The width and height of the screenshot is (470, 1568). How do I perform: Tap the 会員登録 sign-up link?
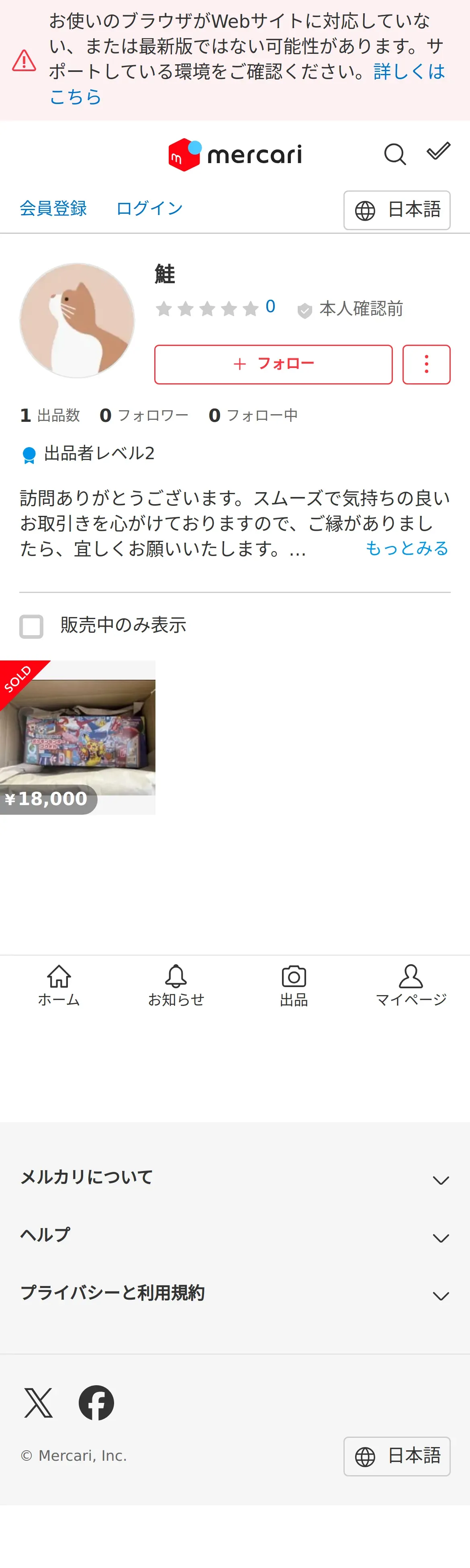53,208
